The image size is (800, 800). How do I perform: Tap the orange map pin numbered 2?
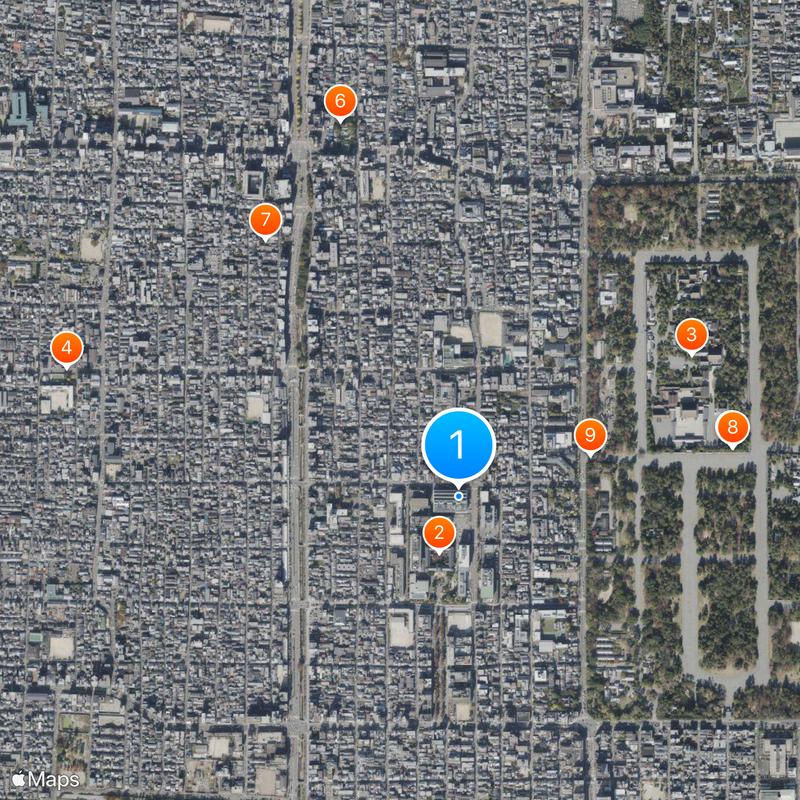pos(438,532)
